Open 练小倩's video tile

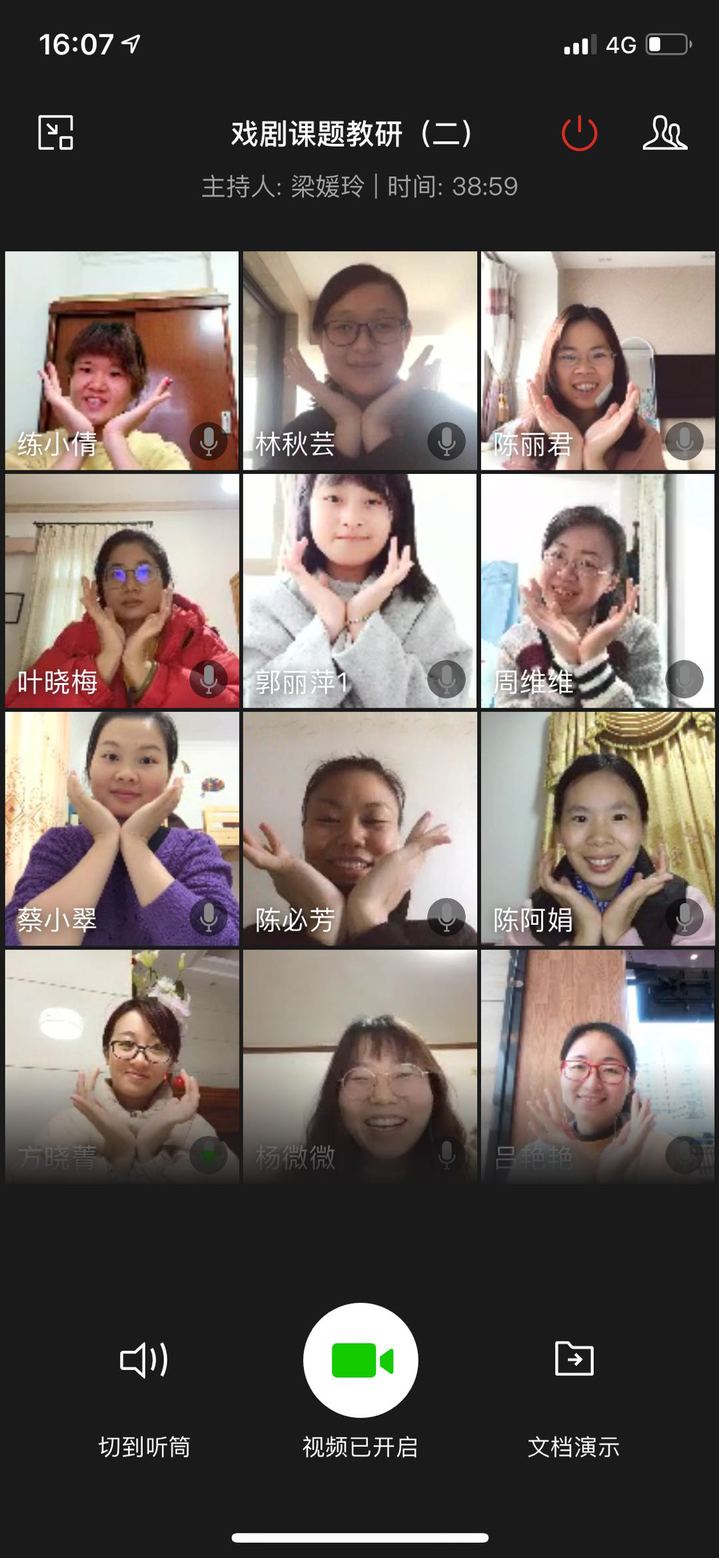tap(122, 360)
